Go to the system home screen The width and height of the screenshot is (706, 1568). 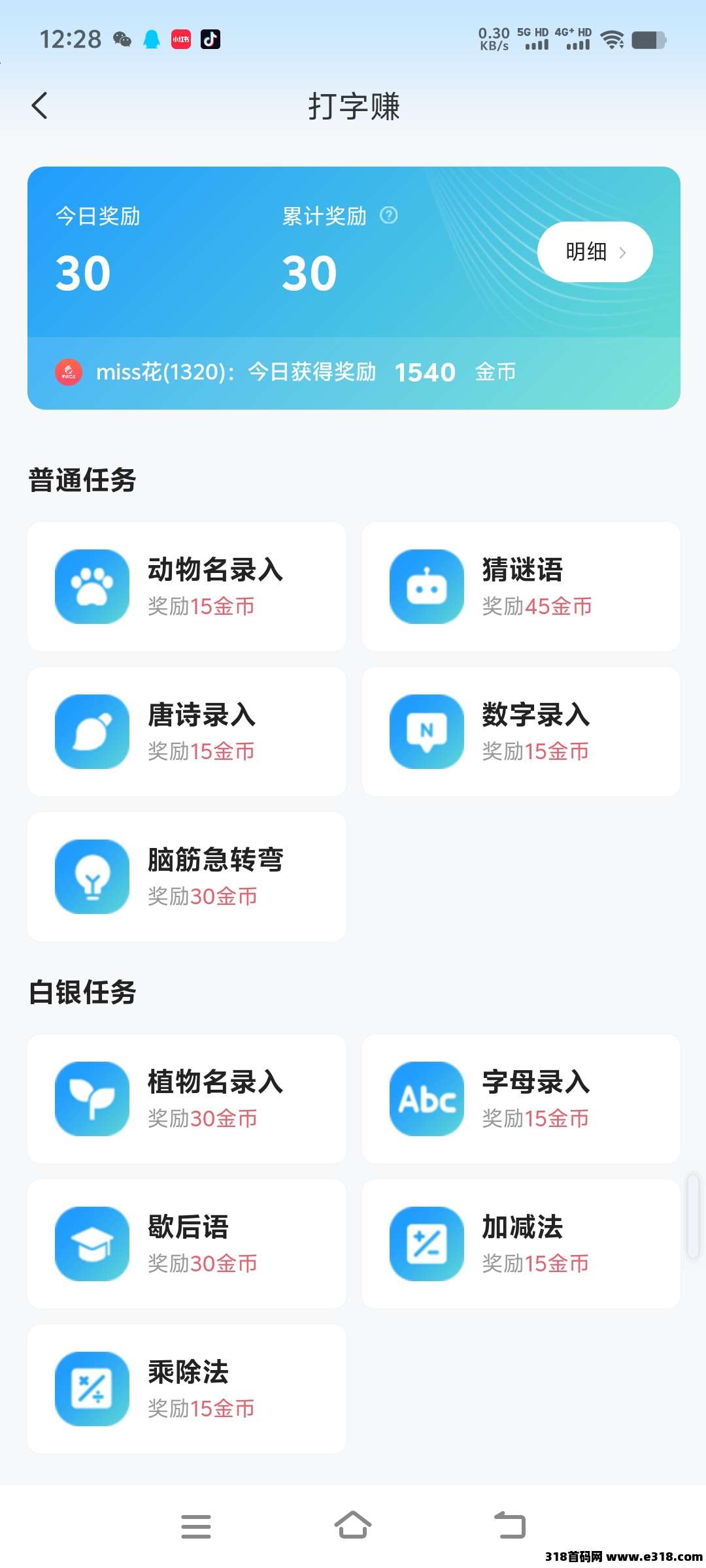pos(353,1526)
